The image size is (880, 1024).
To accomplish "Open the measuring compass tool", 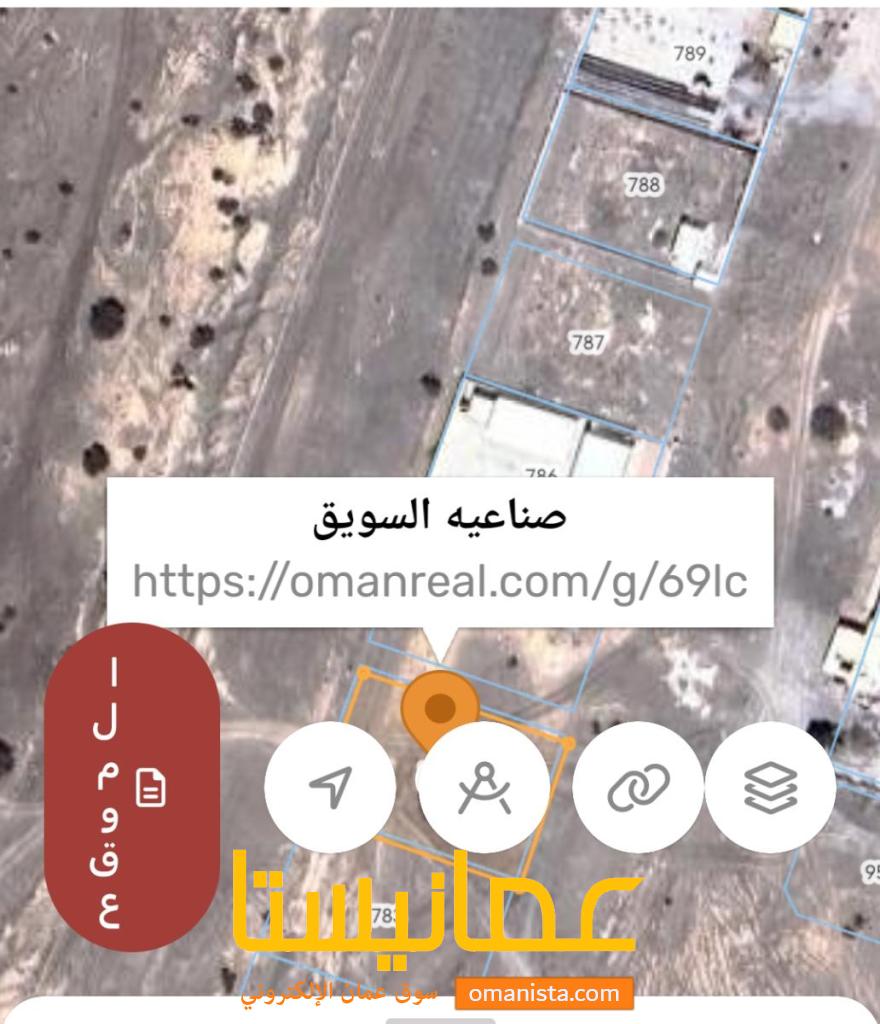I will point(484,787).
